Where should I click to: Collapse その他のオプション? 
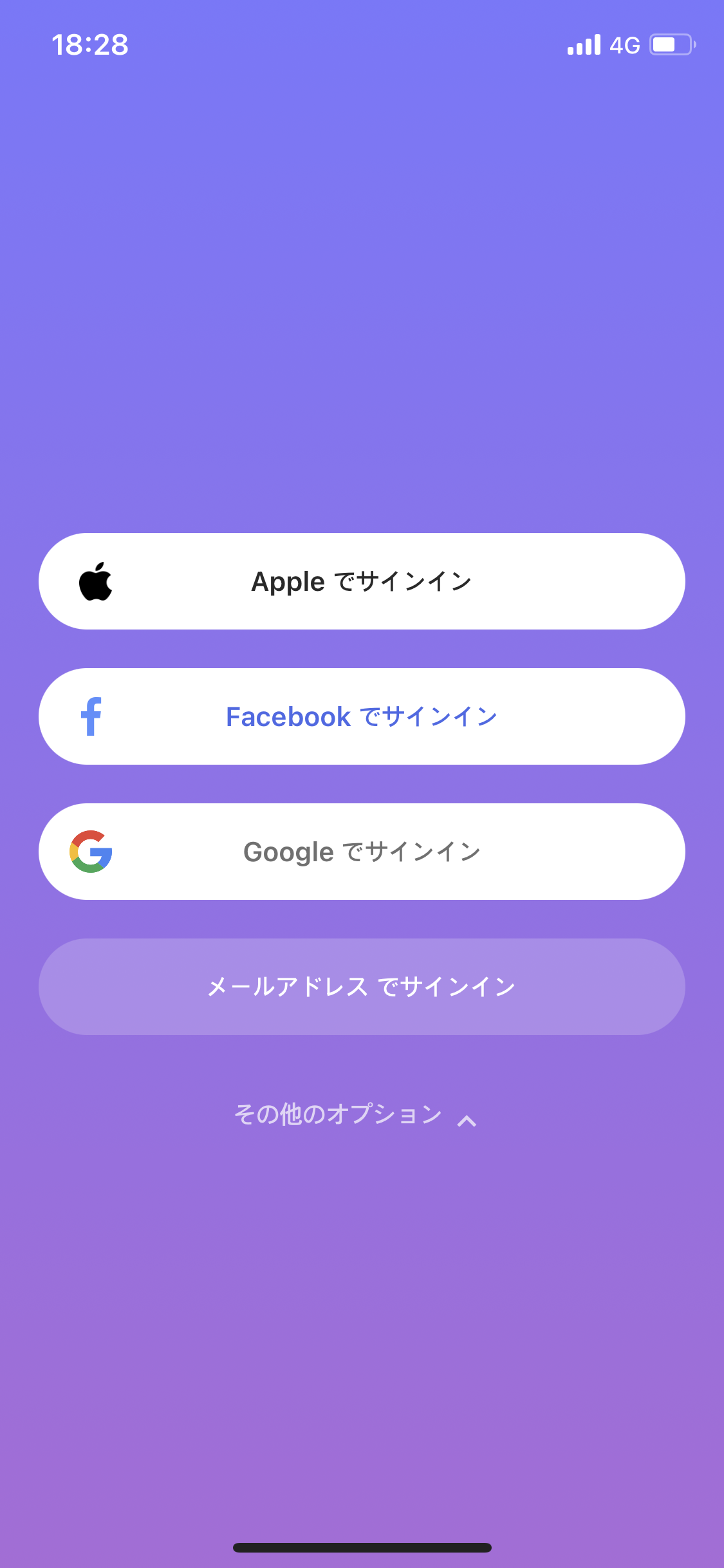355,1115
